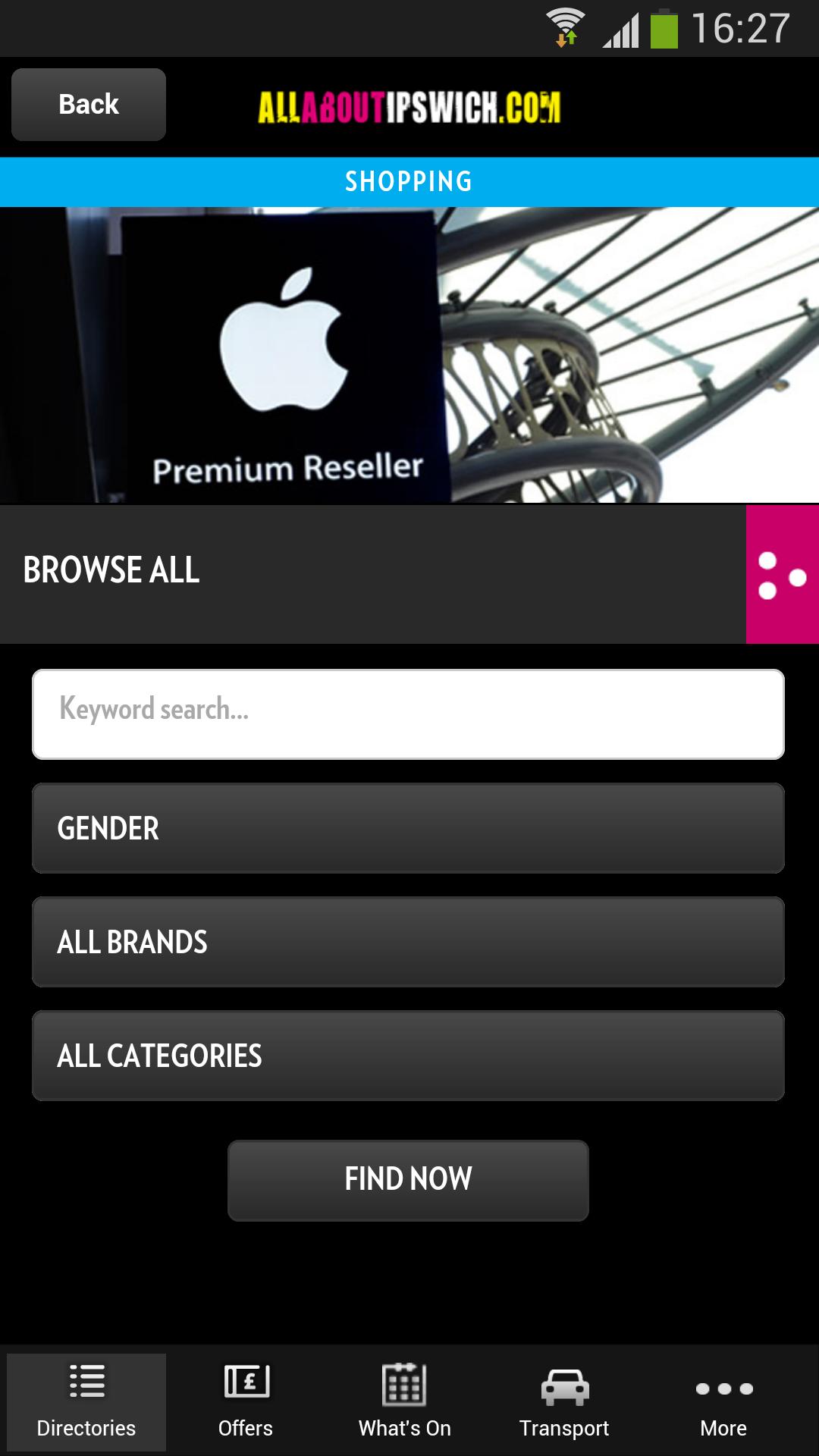This screenshot has height=1456, width=819.
Task: Open the Gender dropdown
Action: [x=408, y=828]
